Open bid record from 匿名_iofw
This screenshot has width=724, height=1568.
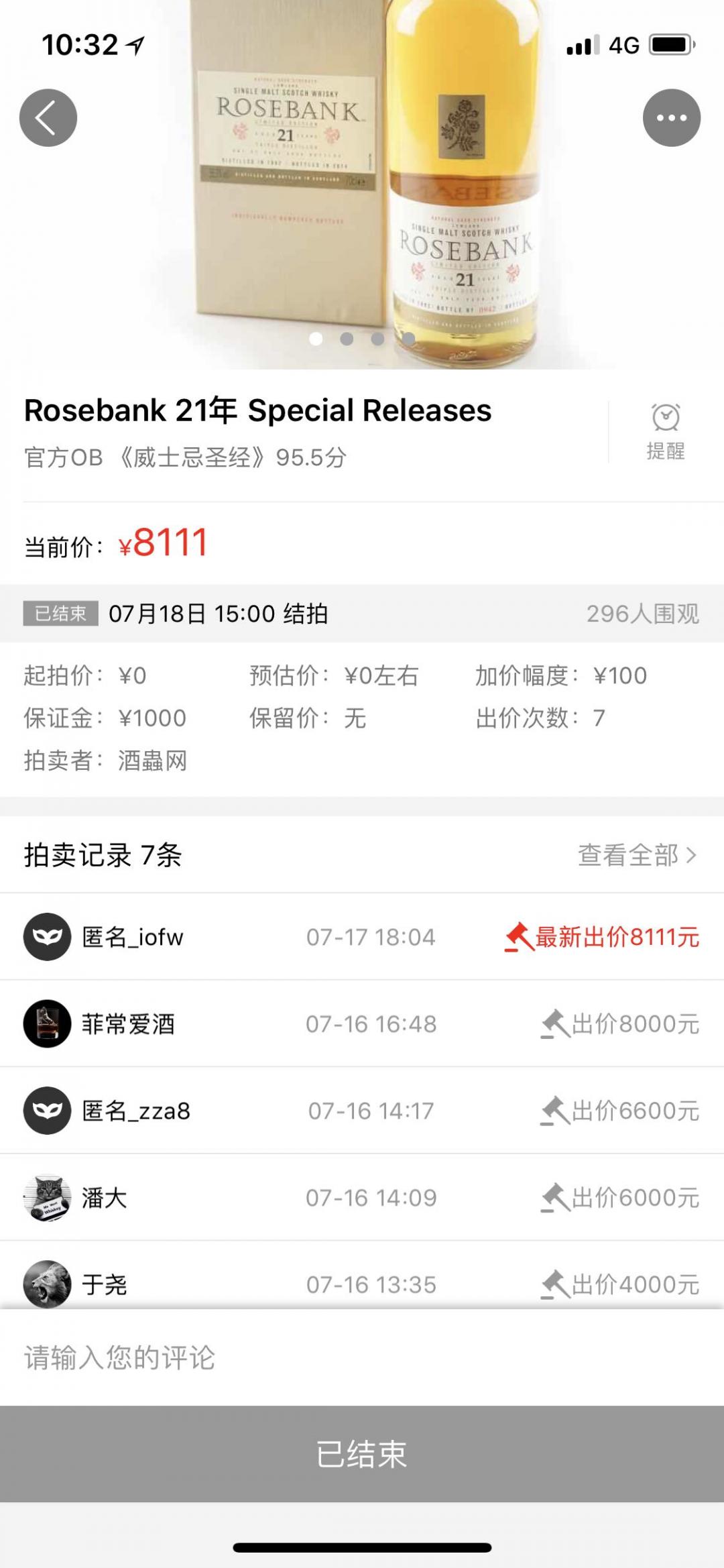coord(362,937)
